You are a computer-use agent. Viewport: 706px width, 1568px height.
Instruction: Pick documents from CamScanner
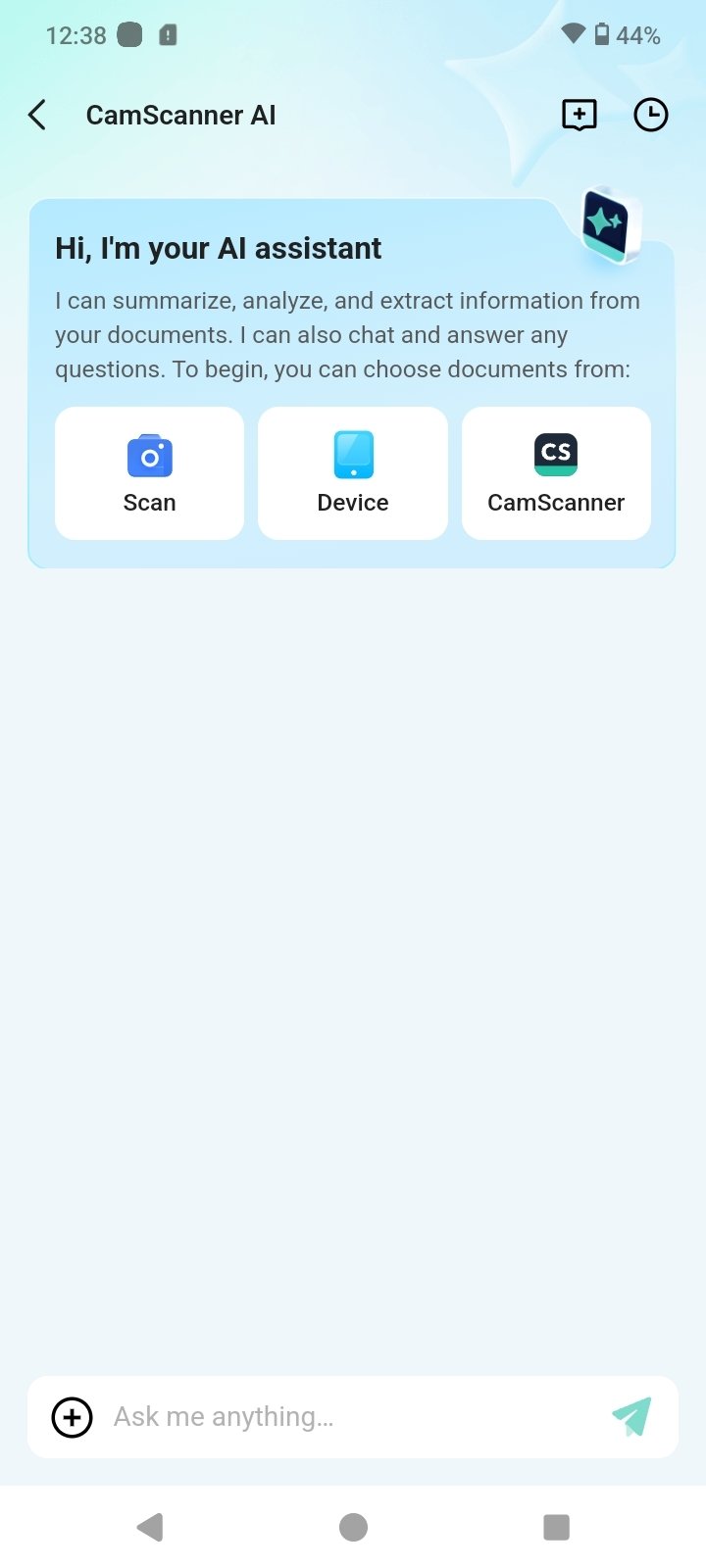click(556, 473)
